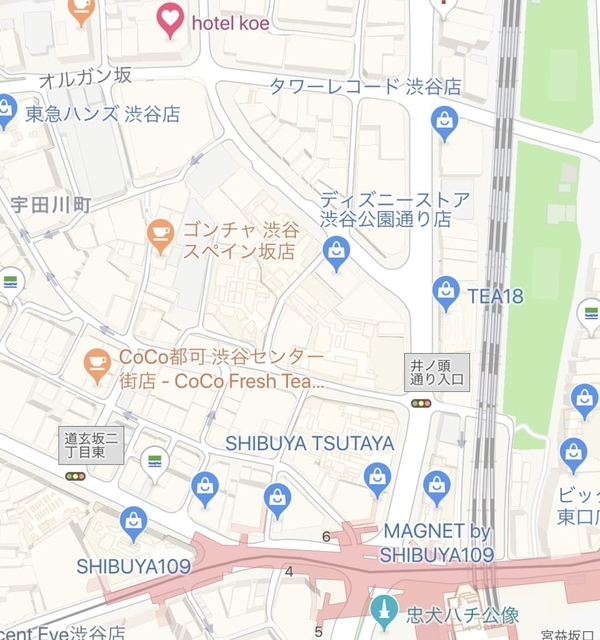This screenshot has height=640, width=600.
Task: Tap the 東急ハンズ 渋谷店 pin
Action: 6,110
